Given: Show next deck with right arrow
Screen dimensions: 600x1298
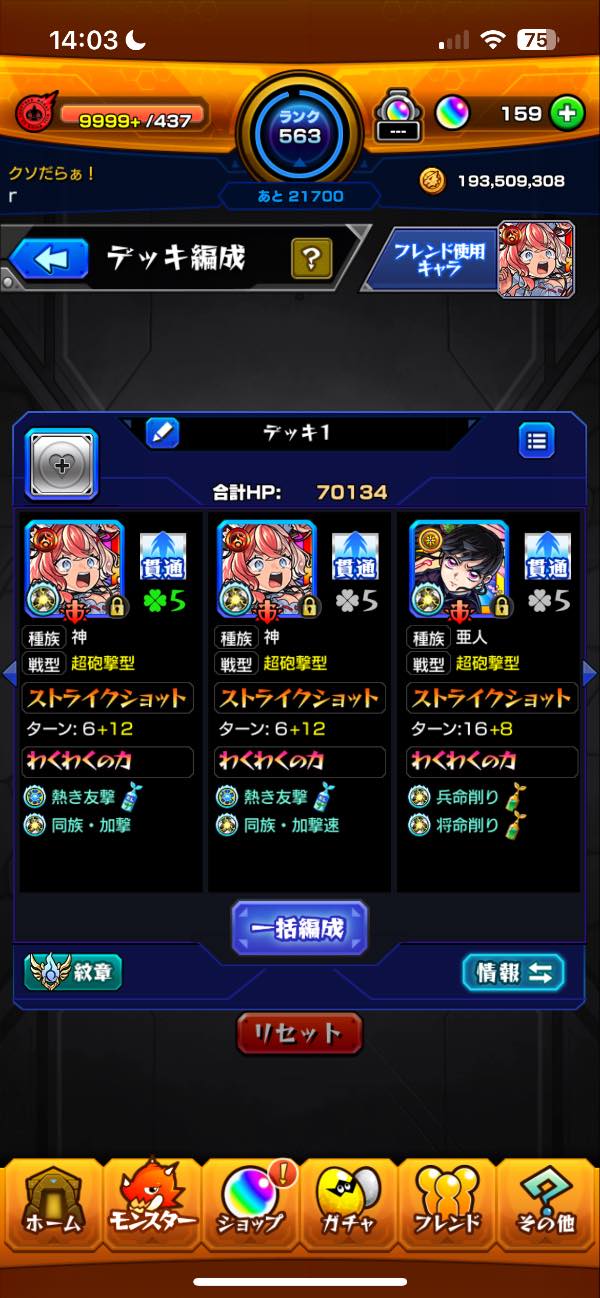Looking at the screenshot, I should [589, 672].
